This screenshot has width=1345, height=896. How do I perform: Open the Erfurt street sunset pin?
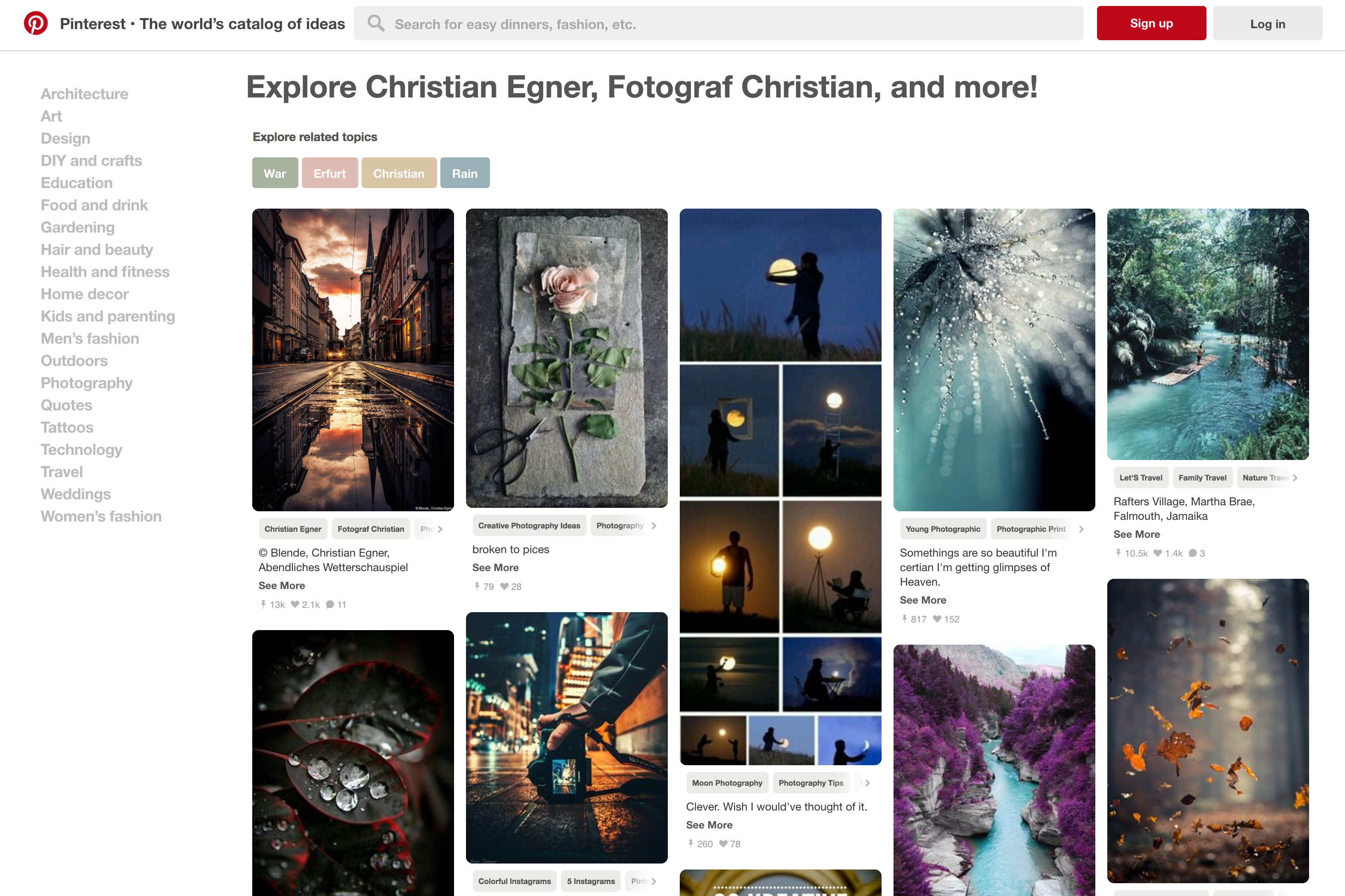pyautogui.click(x=353, y=360)
